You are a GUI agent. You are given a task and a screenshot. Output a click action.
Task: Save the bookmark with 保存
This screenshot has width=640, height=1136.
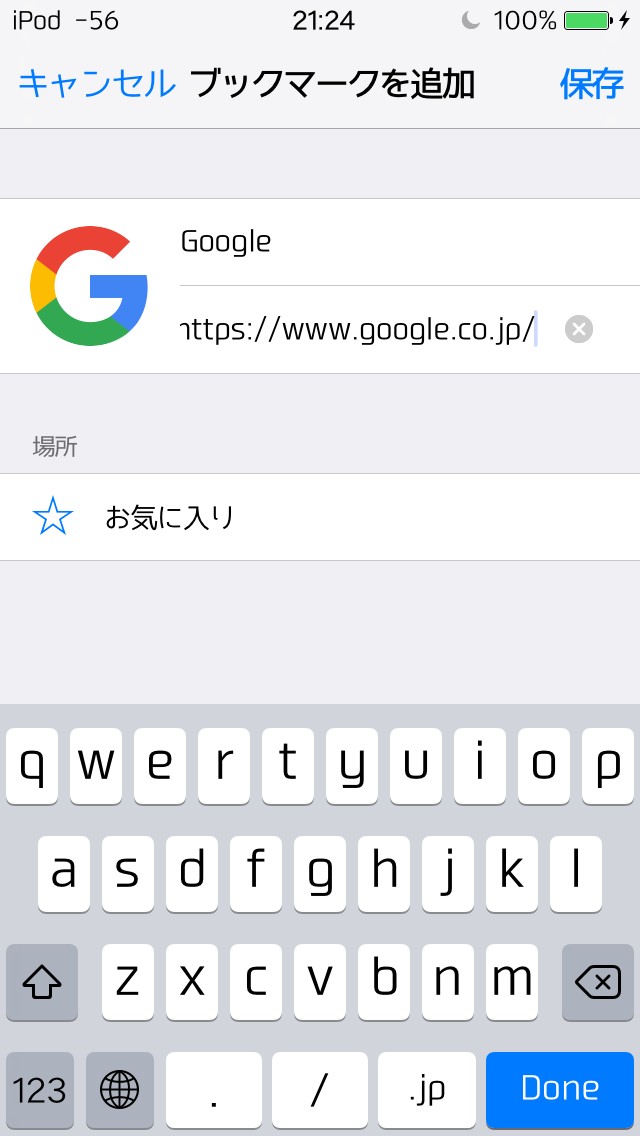coord(591,85)
